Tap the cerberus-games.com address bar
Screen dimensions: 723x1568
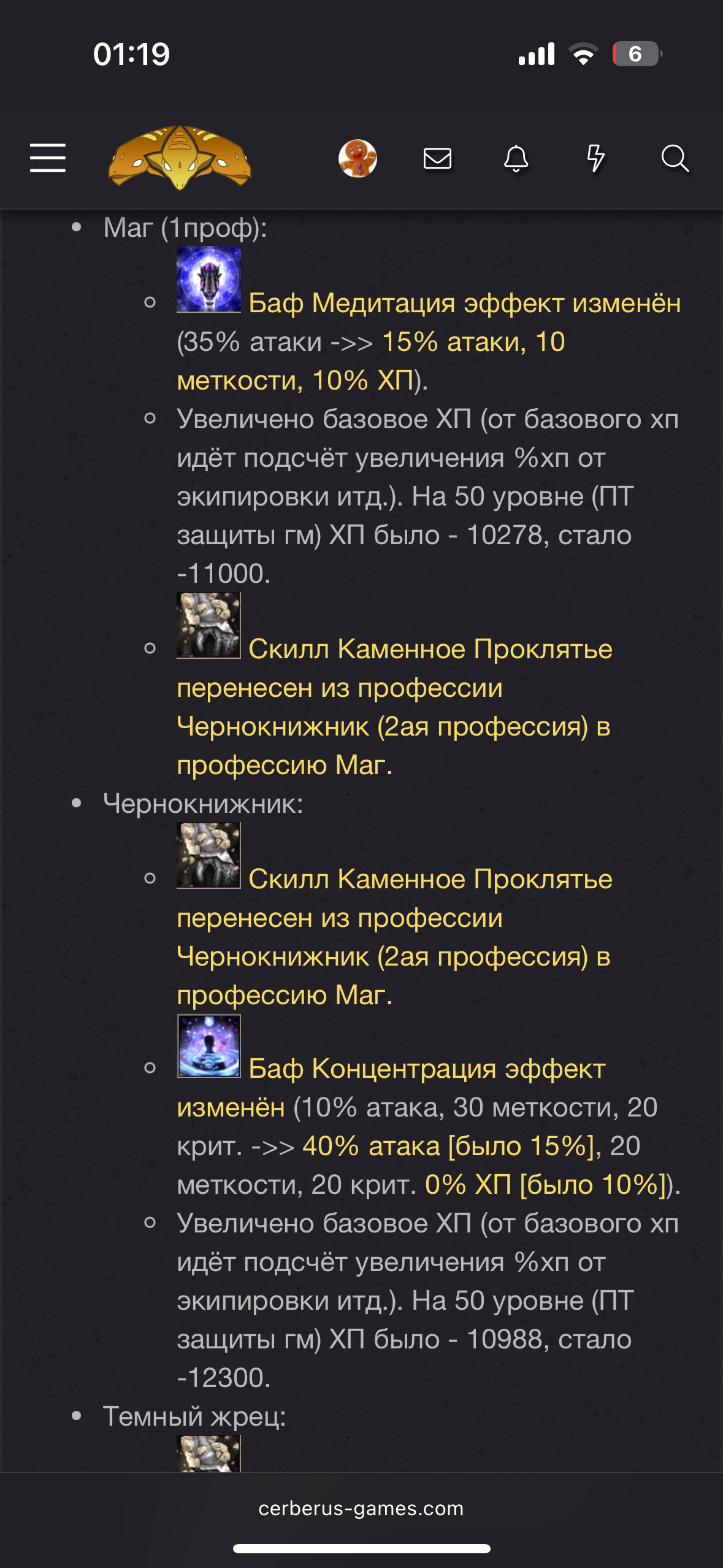pos(361,1508)
